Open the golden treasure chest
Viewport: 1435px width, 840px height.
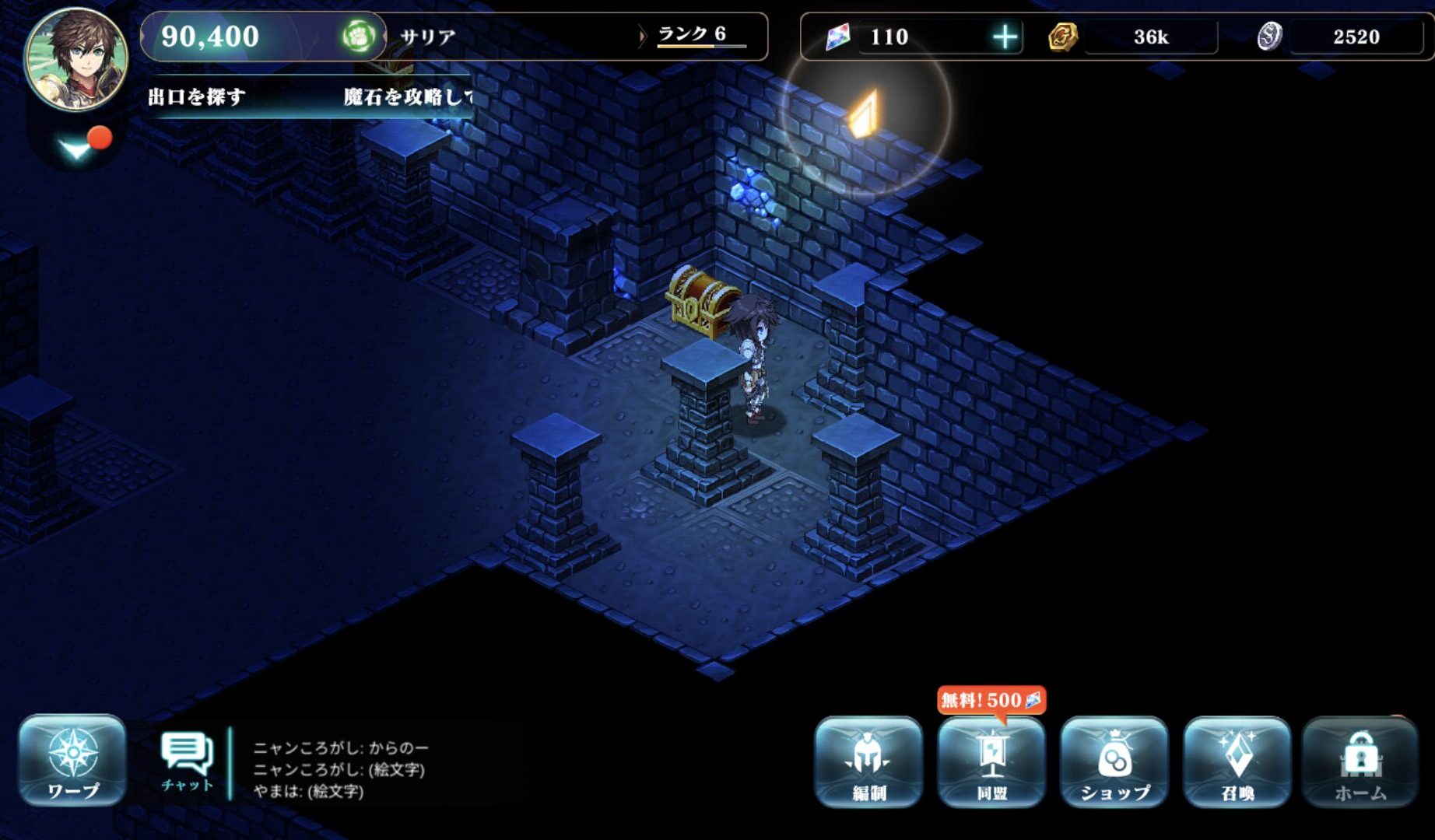tap(700, 301)
